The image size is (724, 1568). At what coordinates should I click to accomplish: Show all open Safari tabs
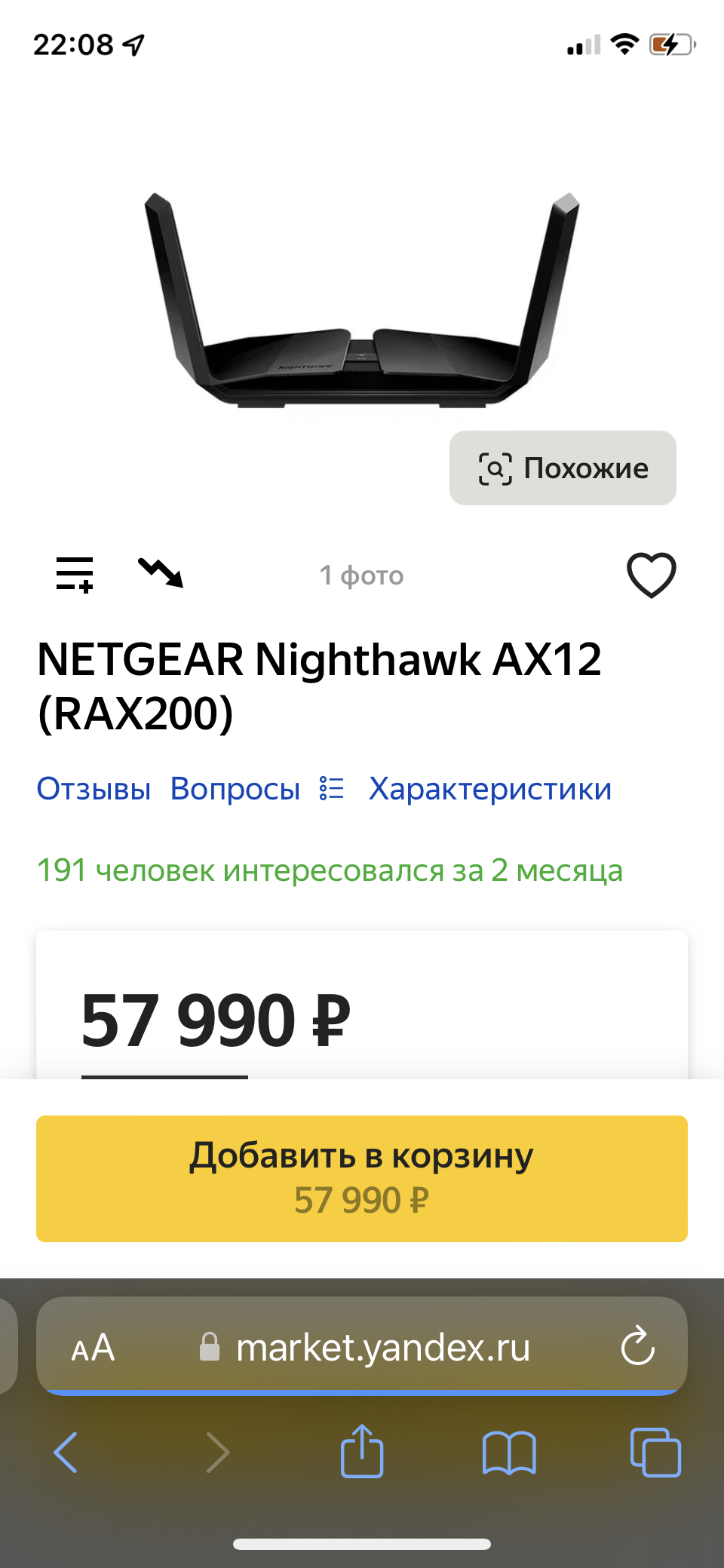click(655, 1452)
